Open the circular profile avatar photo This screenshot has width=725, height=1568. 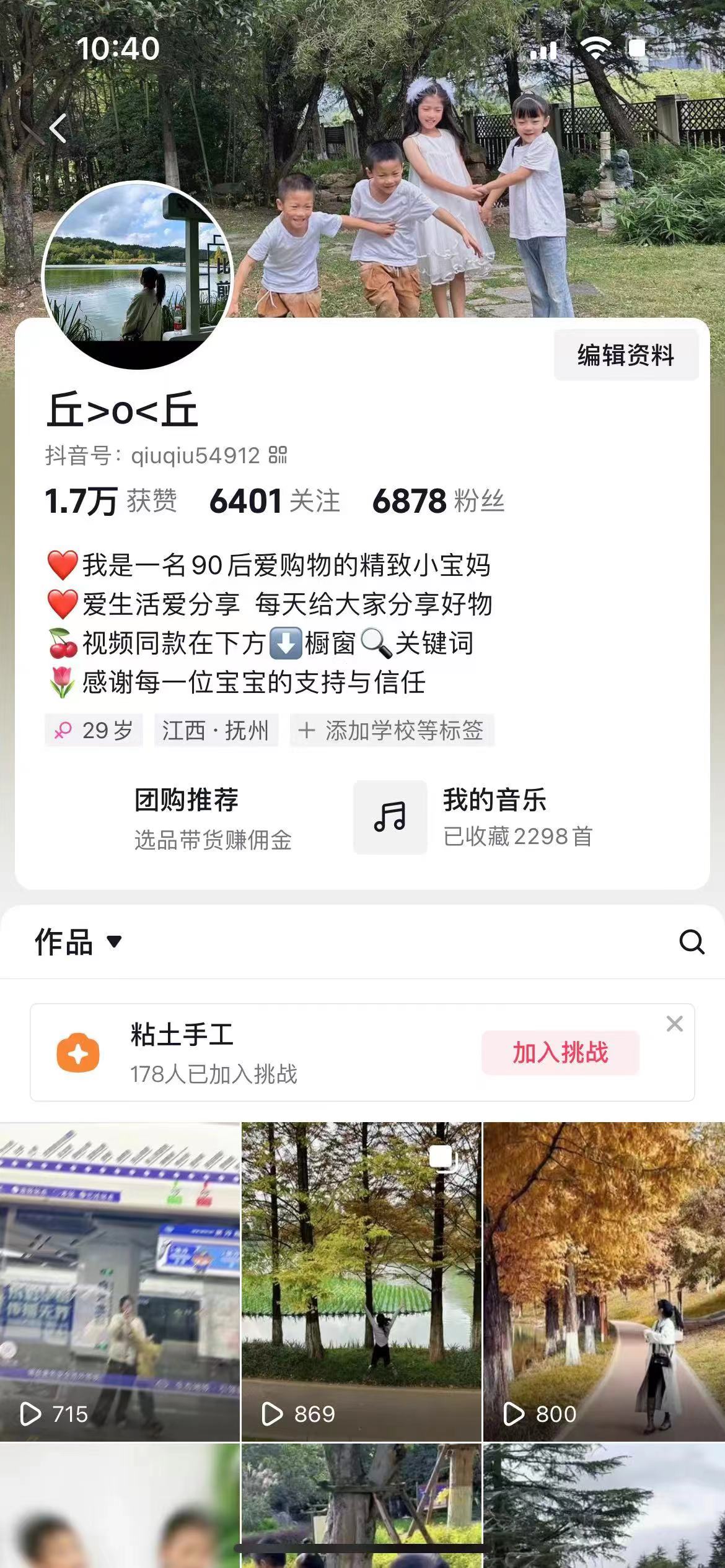[138, 275]
